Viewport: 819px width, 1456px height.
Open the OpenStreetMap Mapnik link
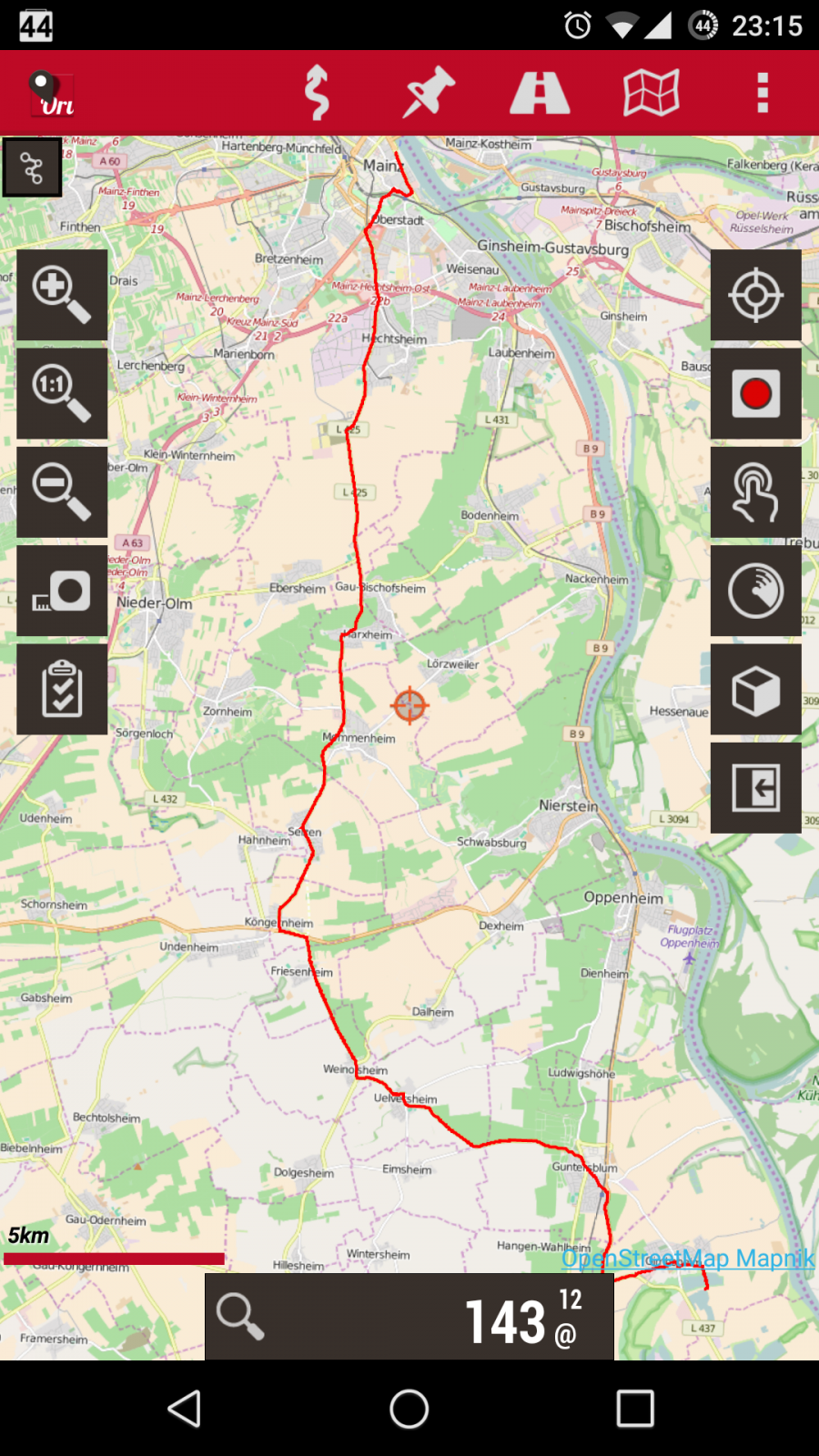tap(688, 1258)
